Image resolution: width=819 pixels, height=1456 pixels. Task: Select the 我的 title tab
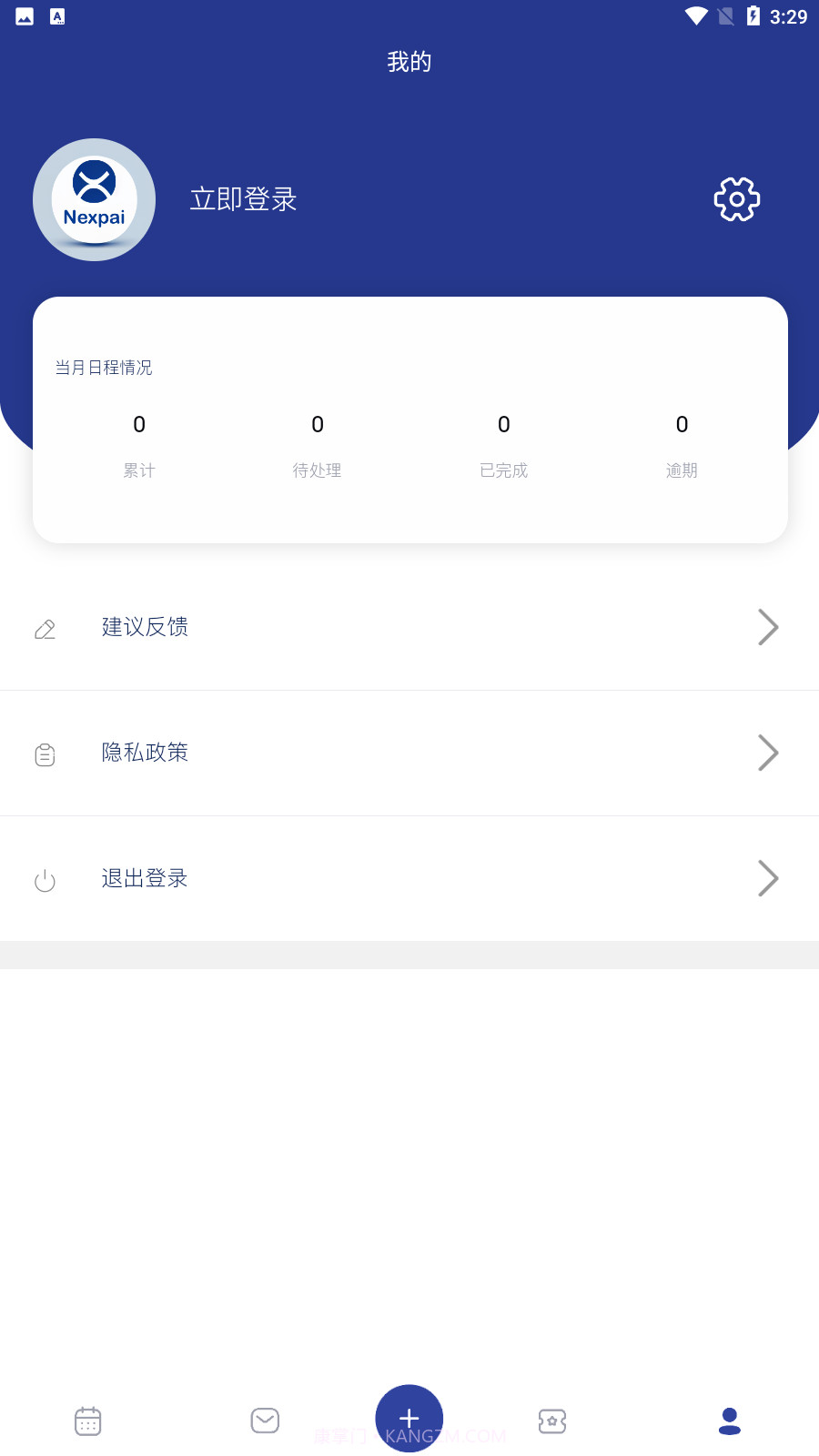coord(409,61)
